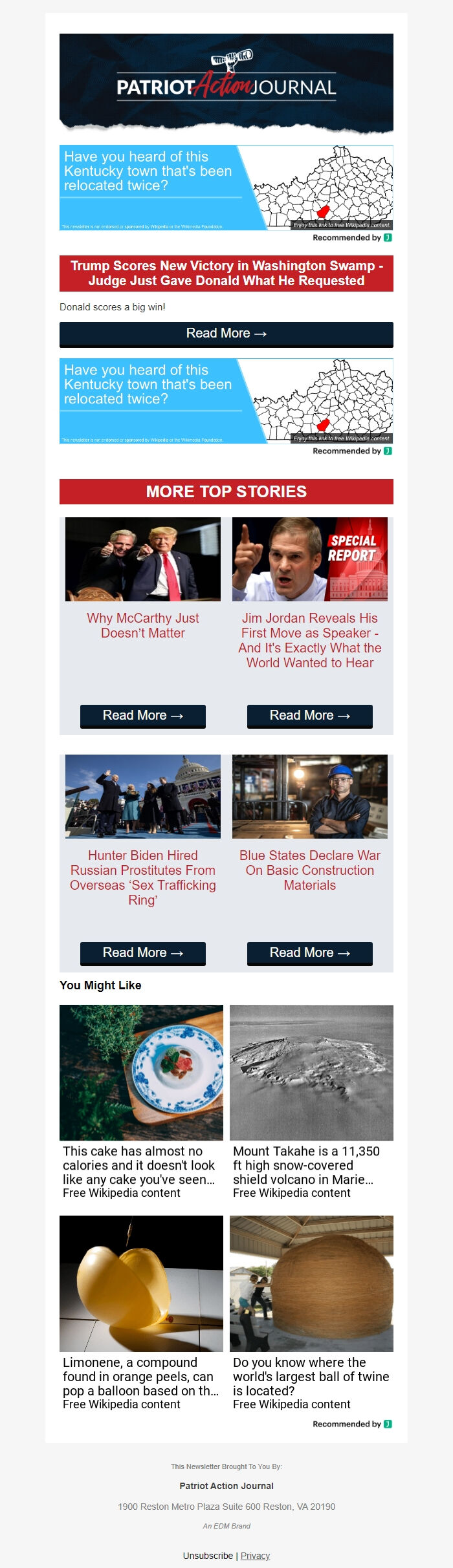This screenshot has height=1568, width=453.
Task: Tap the McCarthy and Trump photo
Action: point(143,559)
